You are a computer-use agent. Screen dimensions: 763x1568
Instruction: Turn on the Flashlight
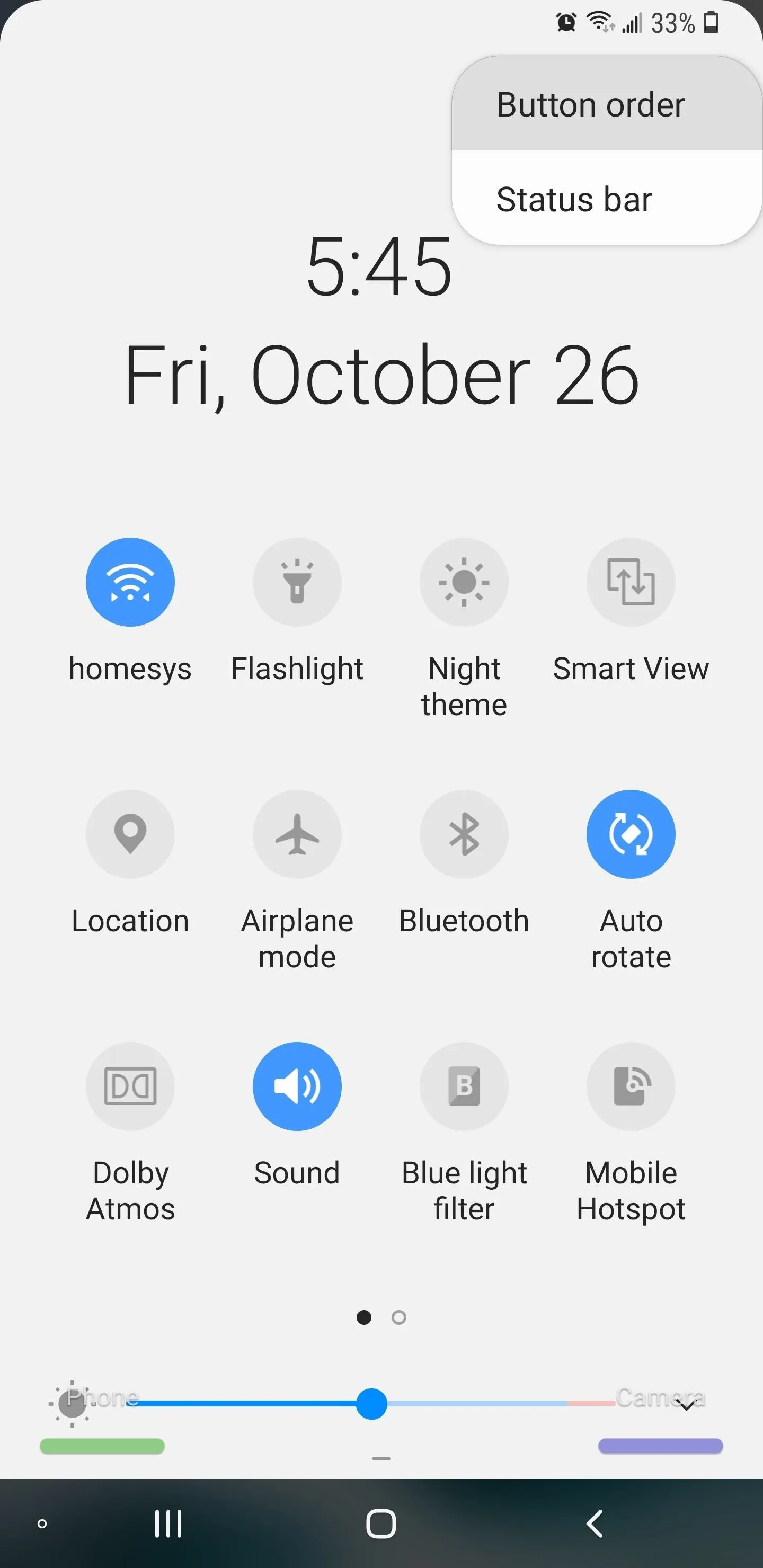tap(297, 582)
